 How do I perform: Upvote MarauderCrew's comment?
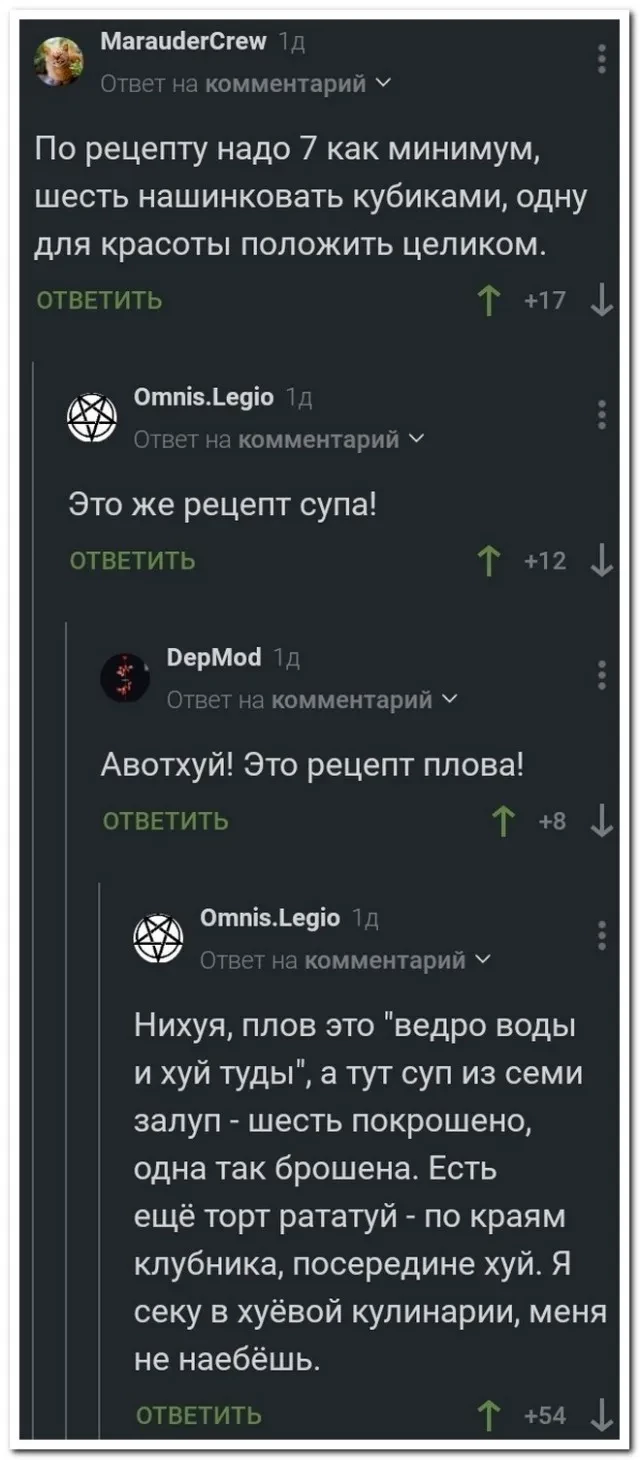[x=490, y=300]
